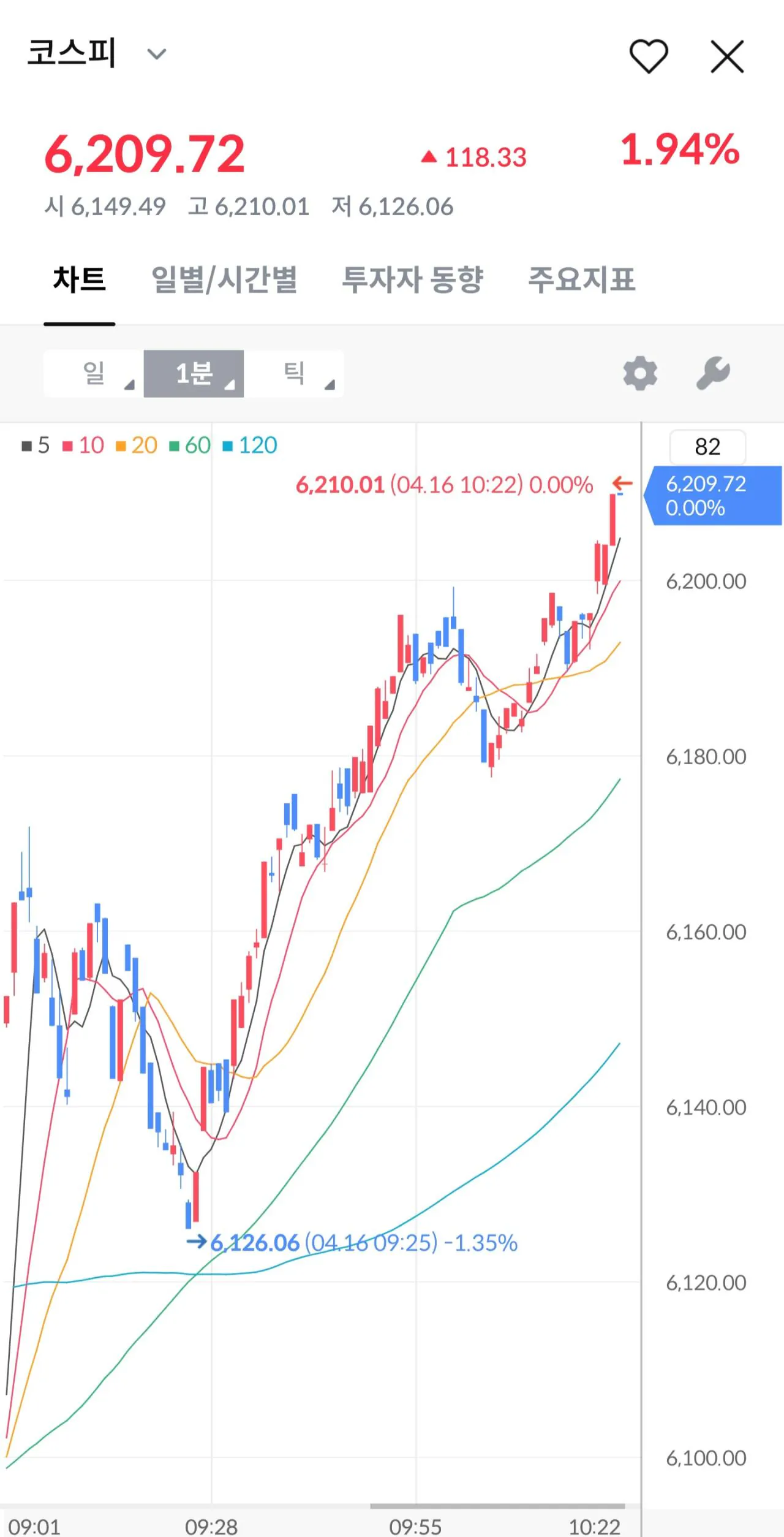
Task: Open the chart tools wrench
Action: (713, 373)
